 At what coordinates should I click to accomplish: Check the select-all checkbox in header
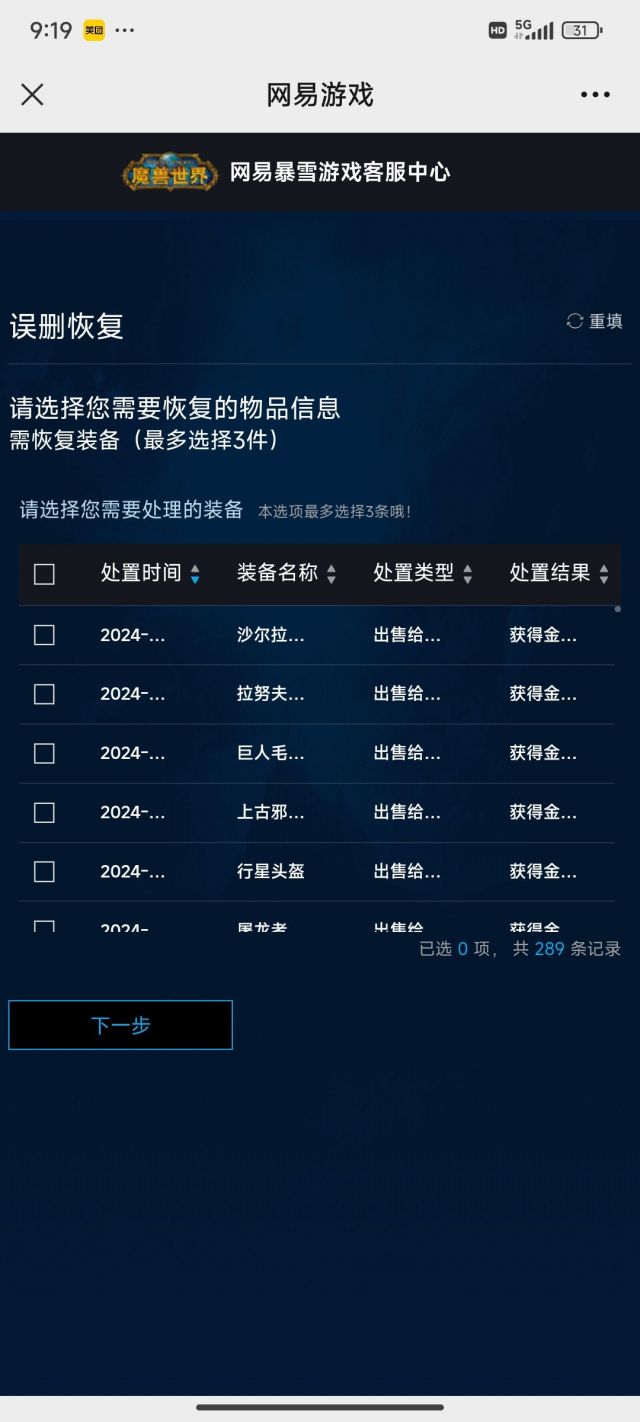[x=44, y=574]
